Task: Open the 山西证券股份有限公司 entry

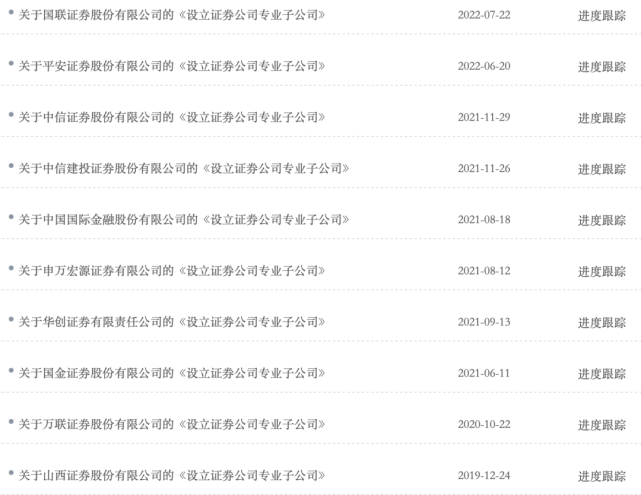Action: (172, 475)
